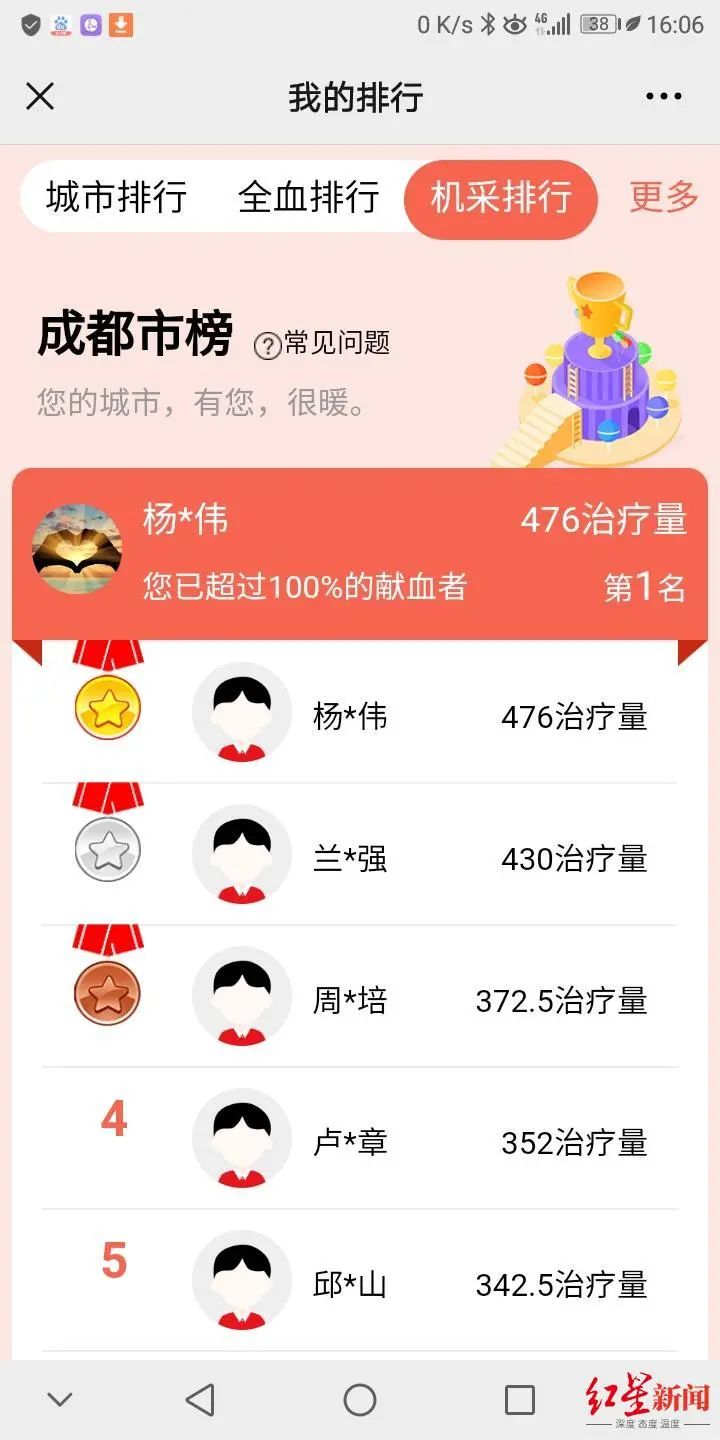
Task: Close the 我的排行 page
Action: pos(40,97)
